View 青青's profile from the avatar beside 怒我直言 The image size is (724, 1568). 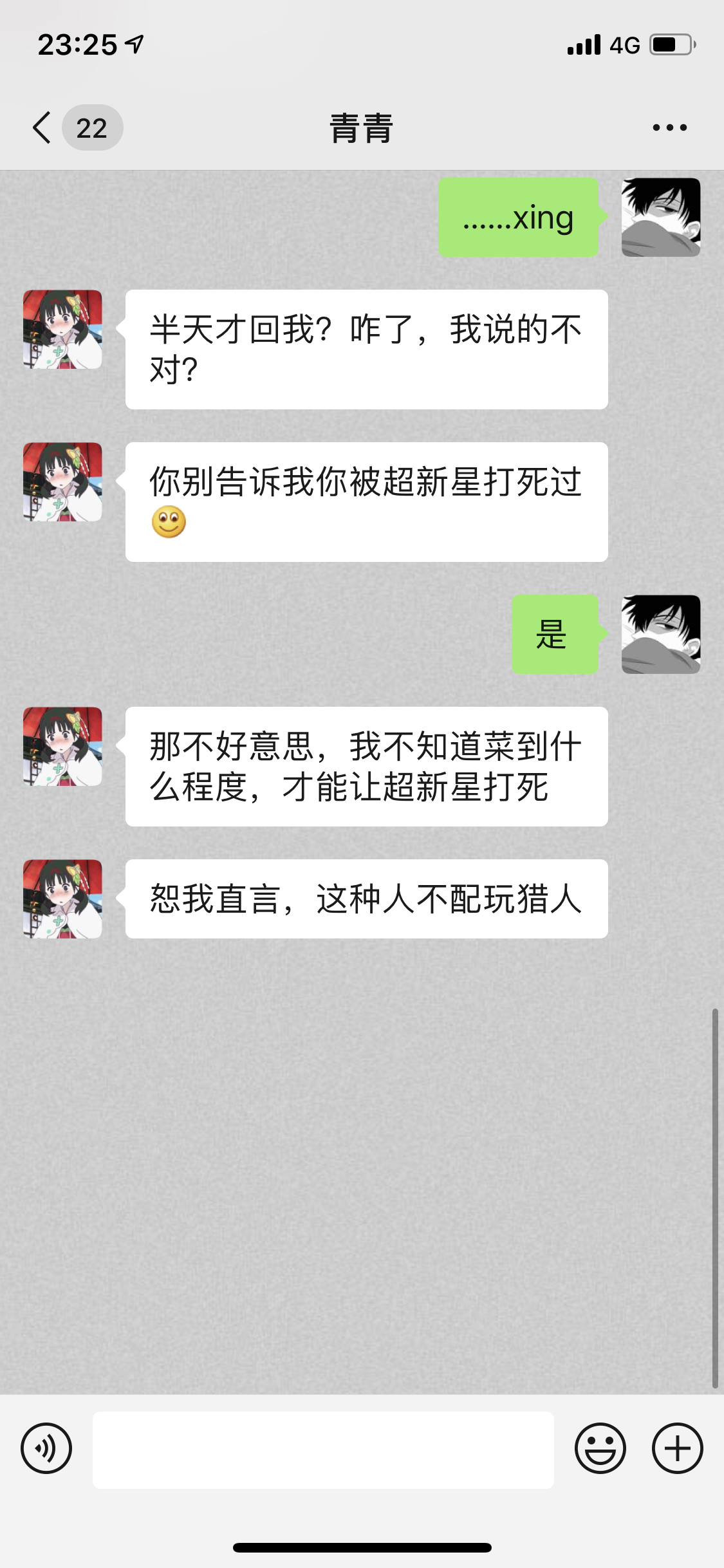(62, 899)
